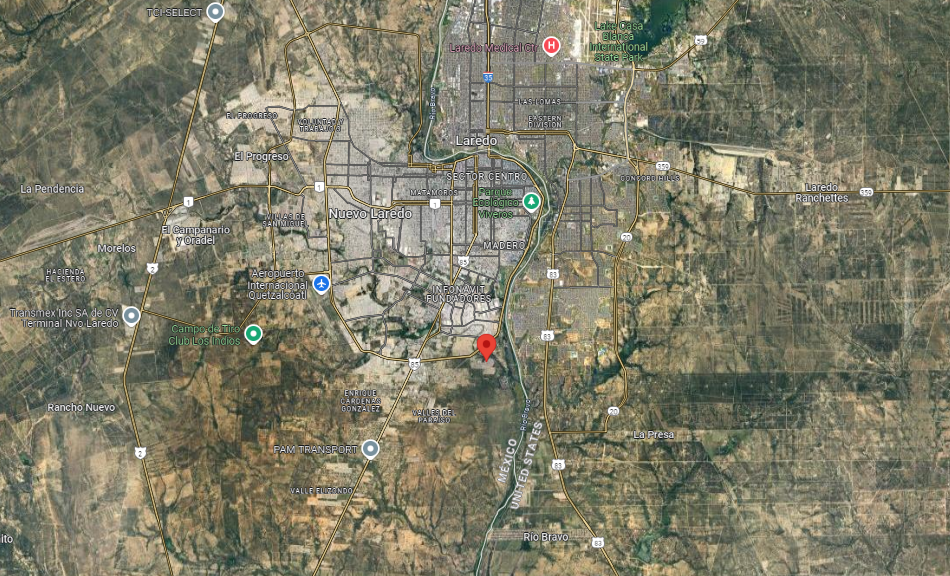The width and height of the screenshot is (950, 576).
Task: Tap the Campo de Tiro Club Los Indios marker
Action: 253,333
